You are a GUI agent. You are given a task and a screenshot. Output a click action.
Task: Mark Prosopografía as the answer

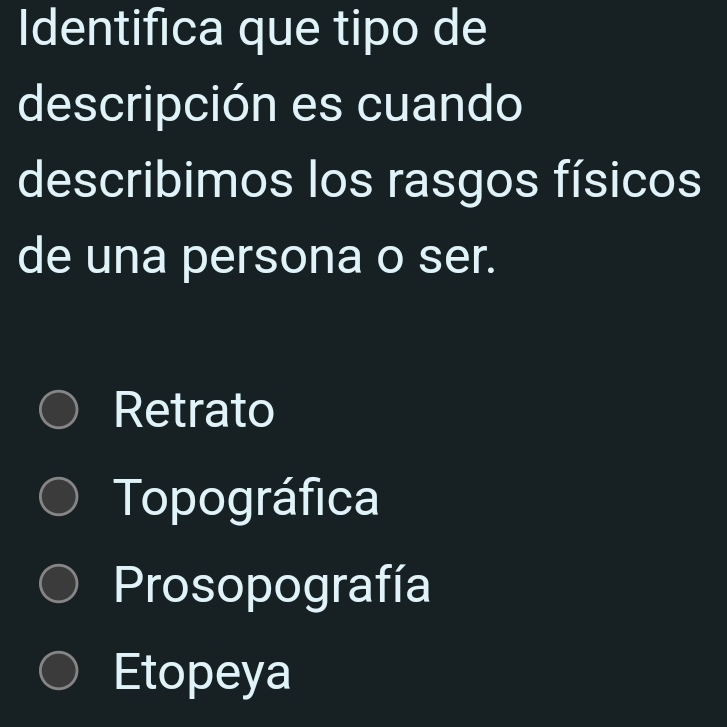(59, 585)
